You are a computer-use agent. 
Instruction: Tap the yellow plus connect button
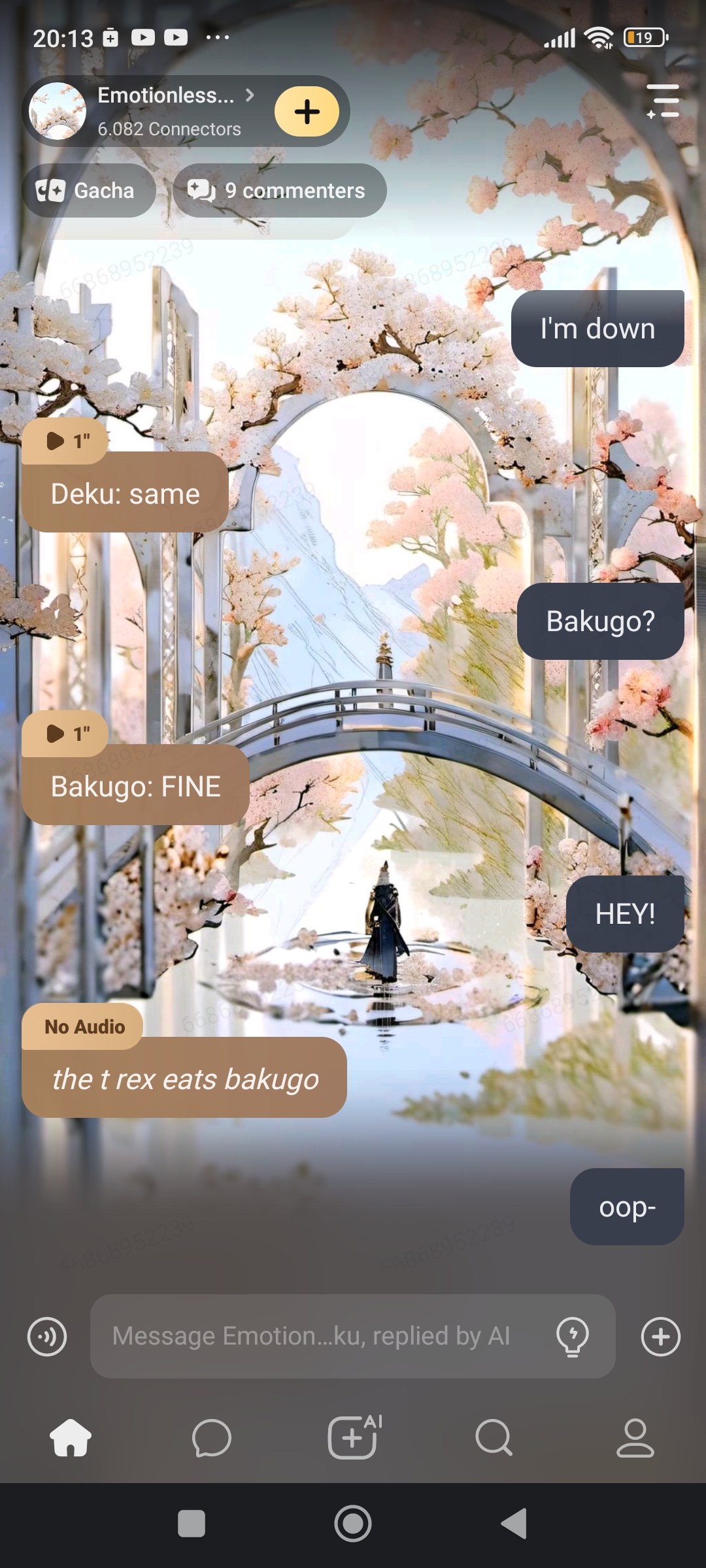click(x=307, y=112)
